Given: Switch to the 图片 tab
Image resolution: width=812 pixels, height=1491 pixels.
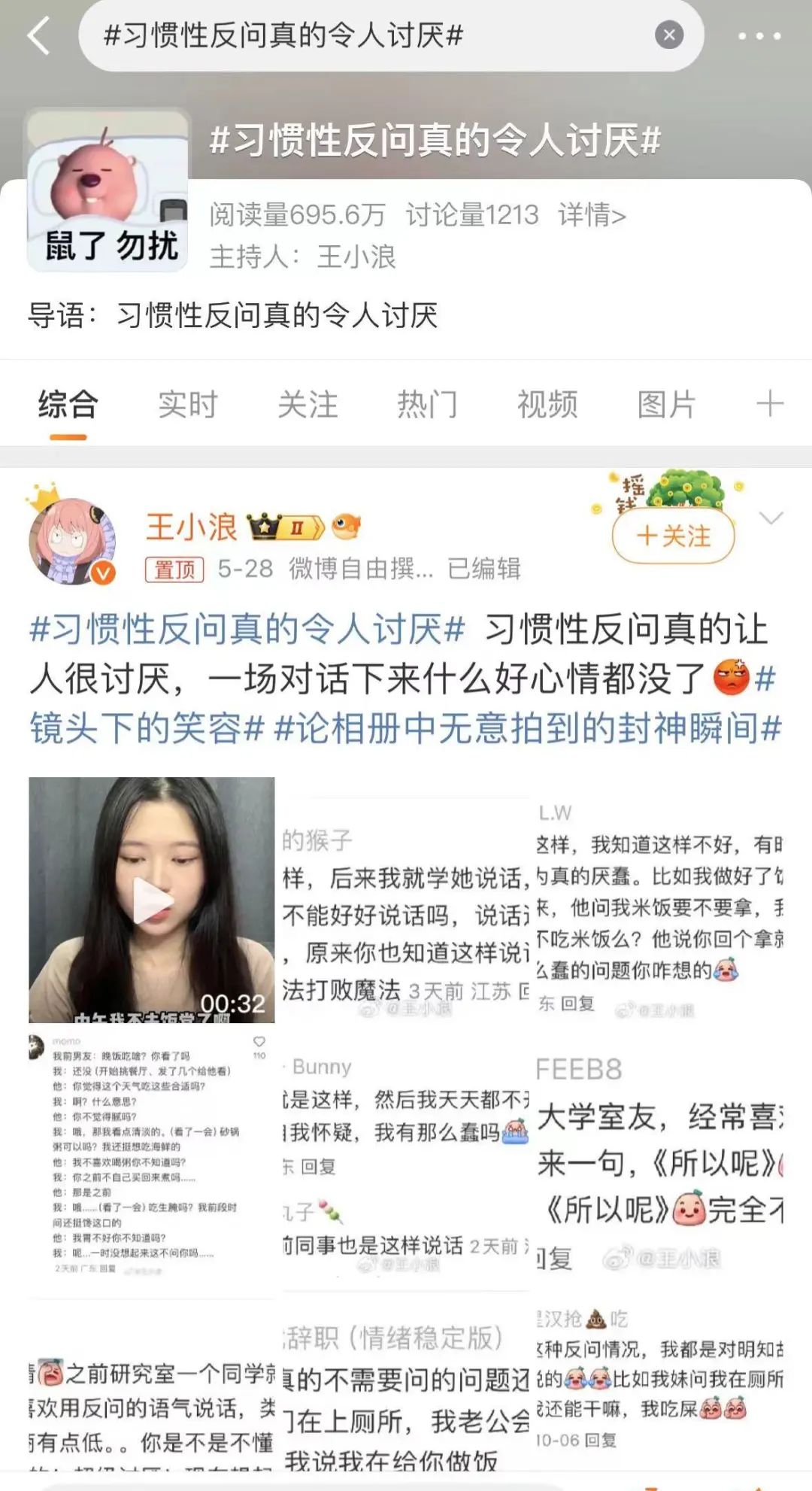Looking at the screenshot, I should (667, 405).
